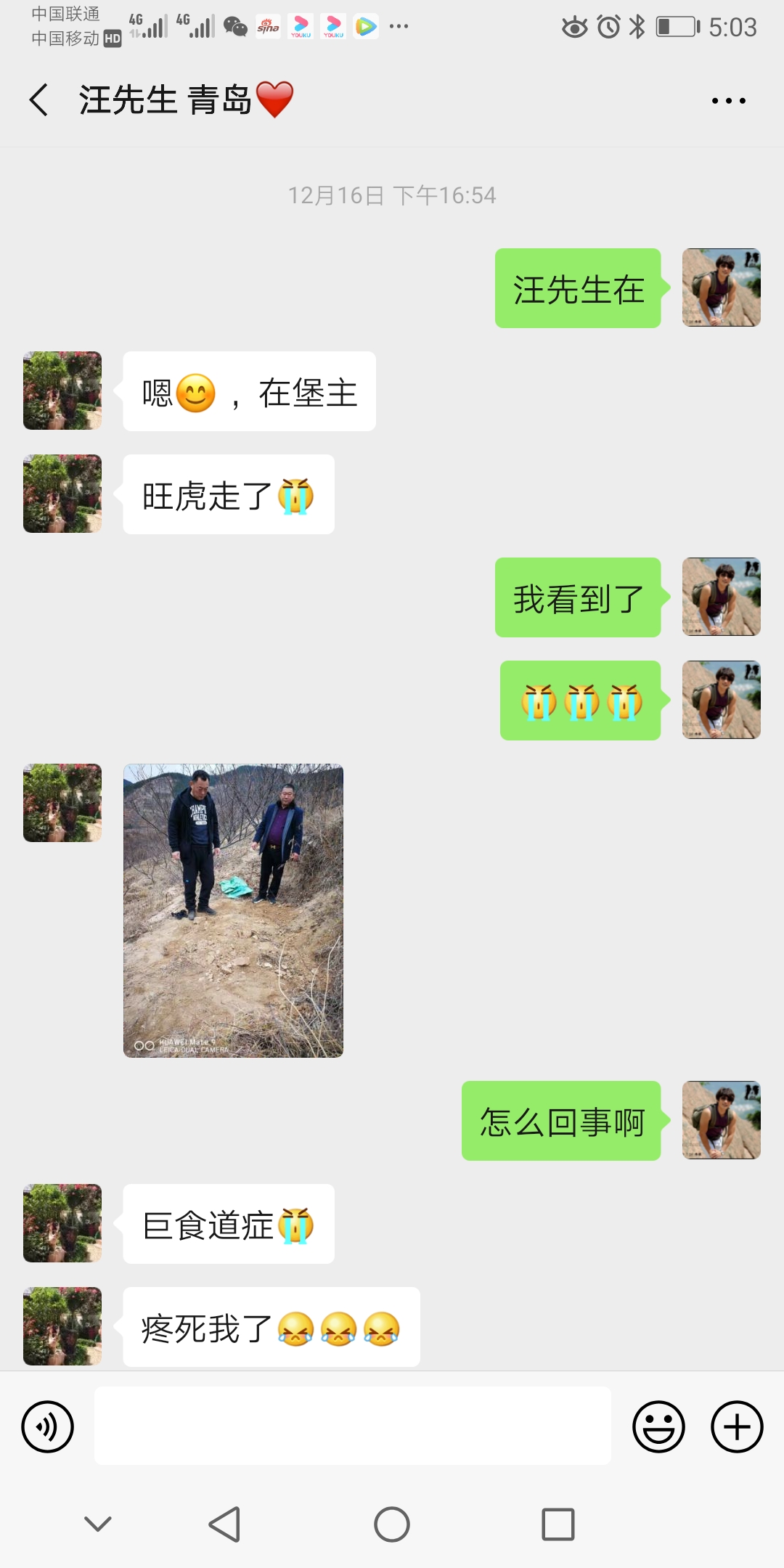Open the system recent apps button

click(x=558, y=1524)
